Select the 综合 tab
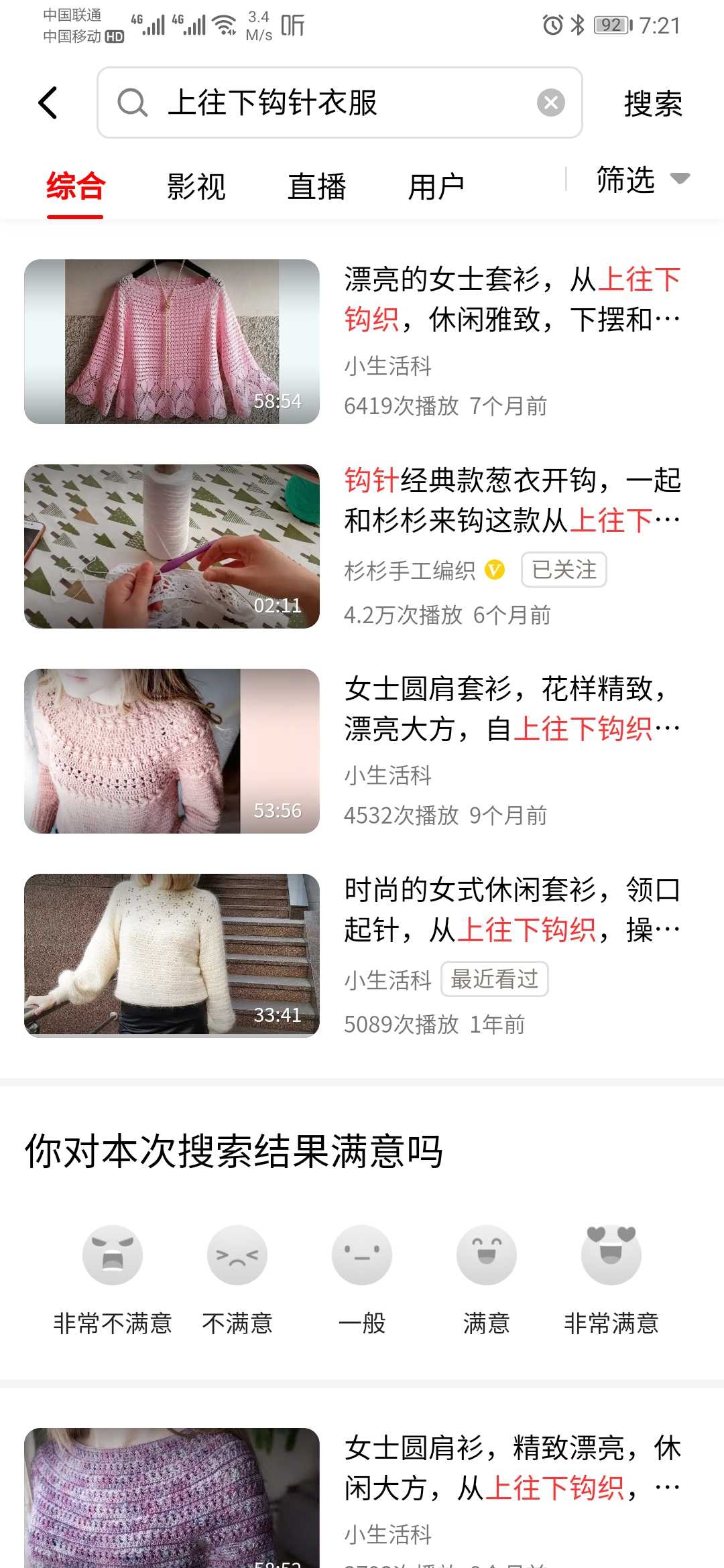Viewport: 724px width, 1568px height. point(75,186)
